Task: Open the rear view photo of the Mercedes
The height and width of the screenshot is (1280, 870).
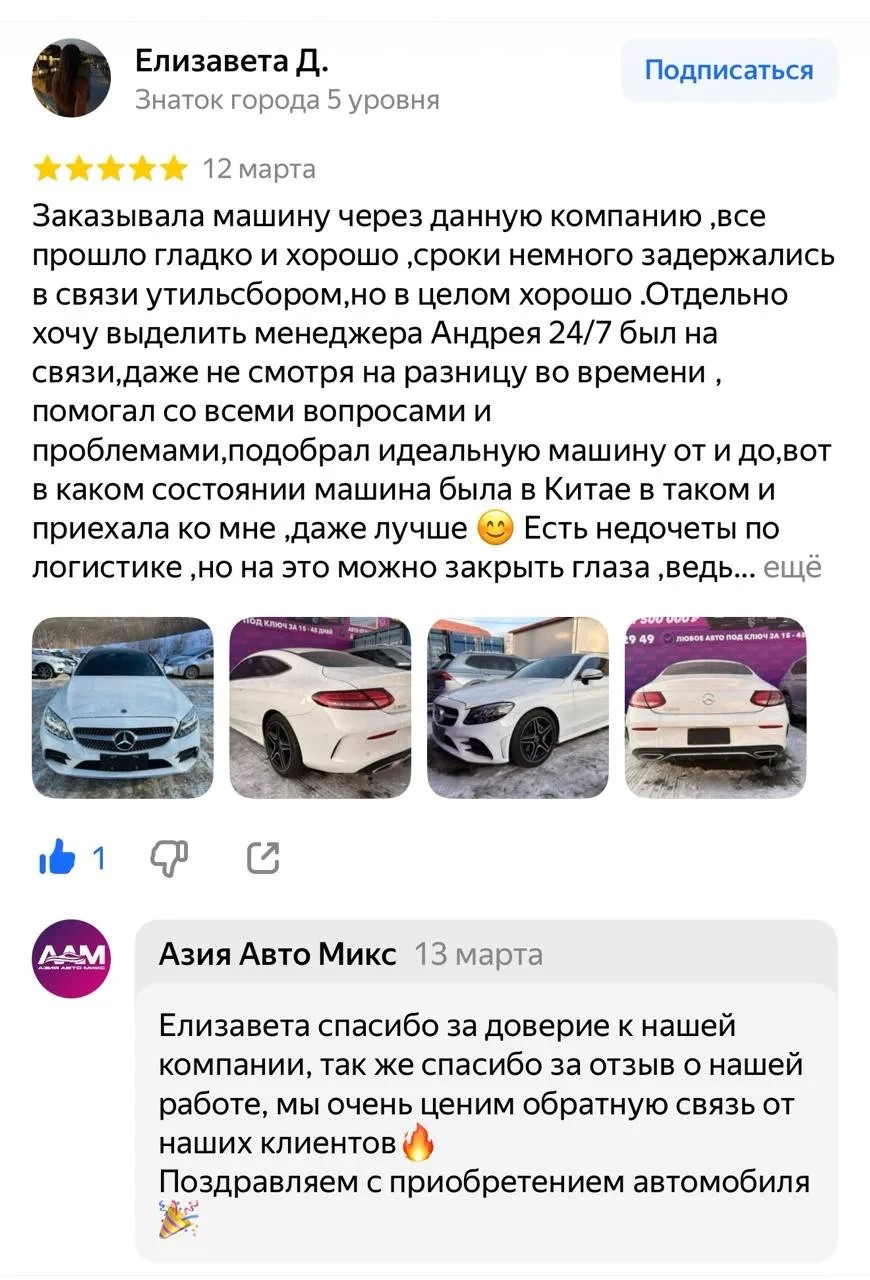Action: [x=715, y=707]
